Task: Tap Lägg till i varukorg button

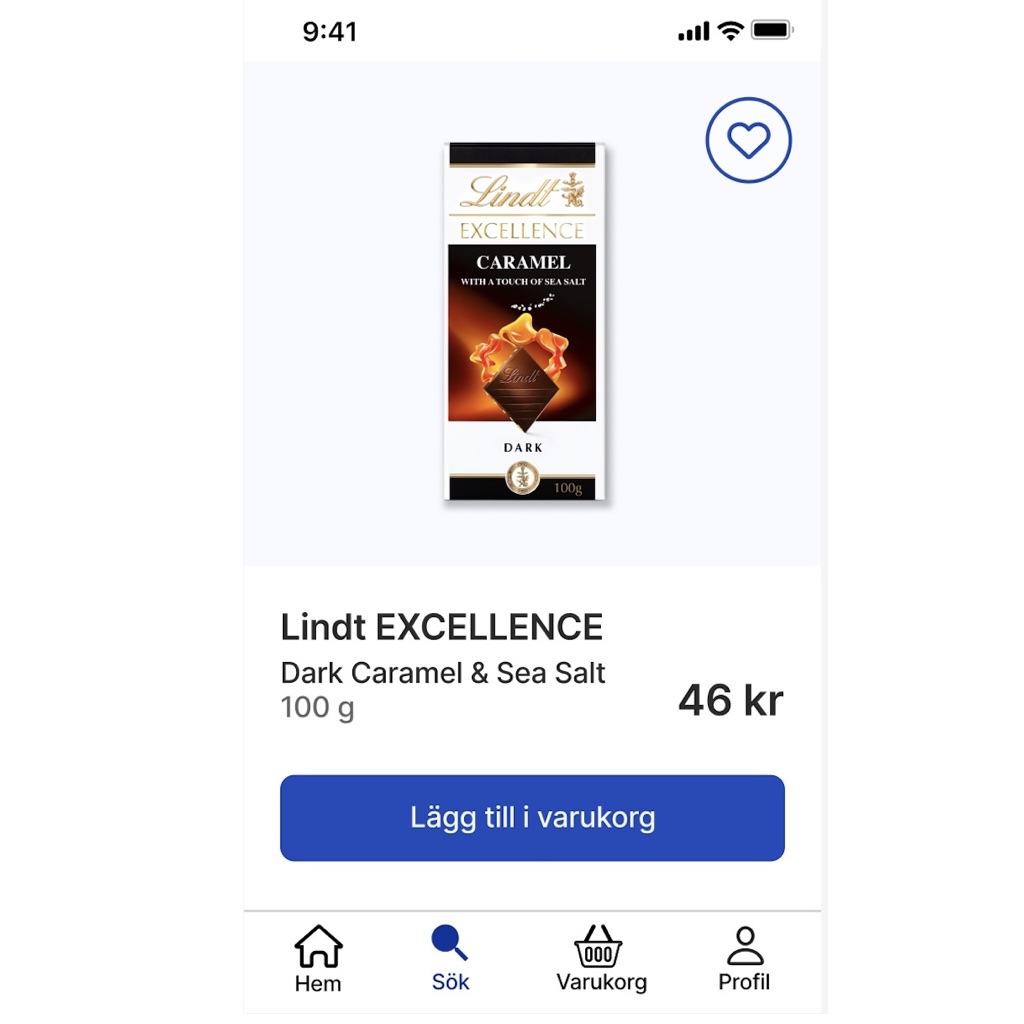Action: coord(532,817)
